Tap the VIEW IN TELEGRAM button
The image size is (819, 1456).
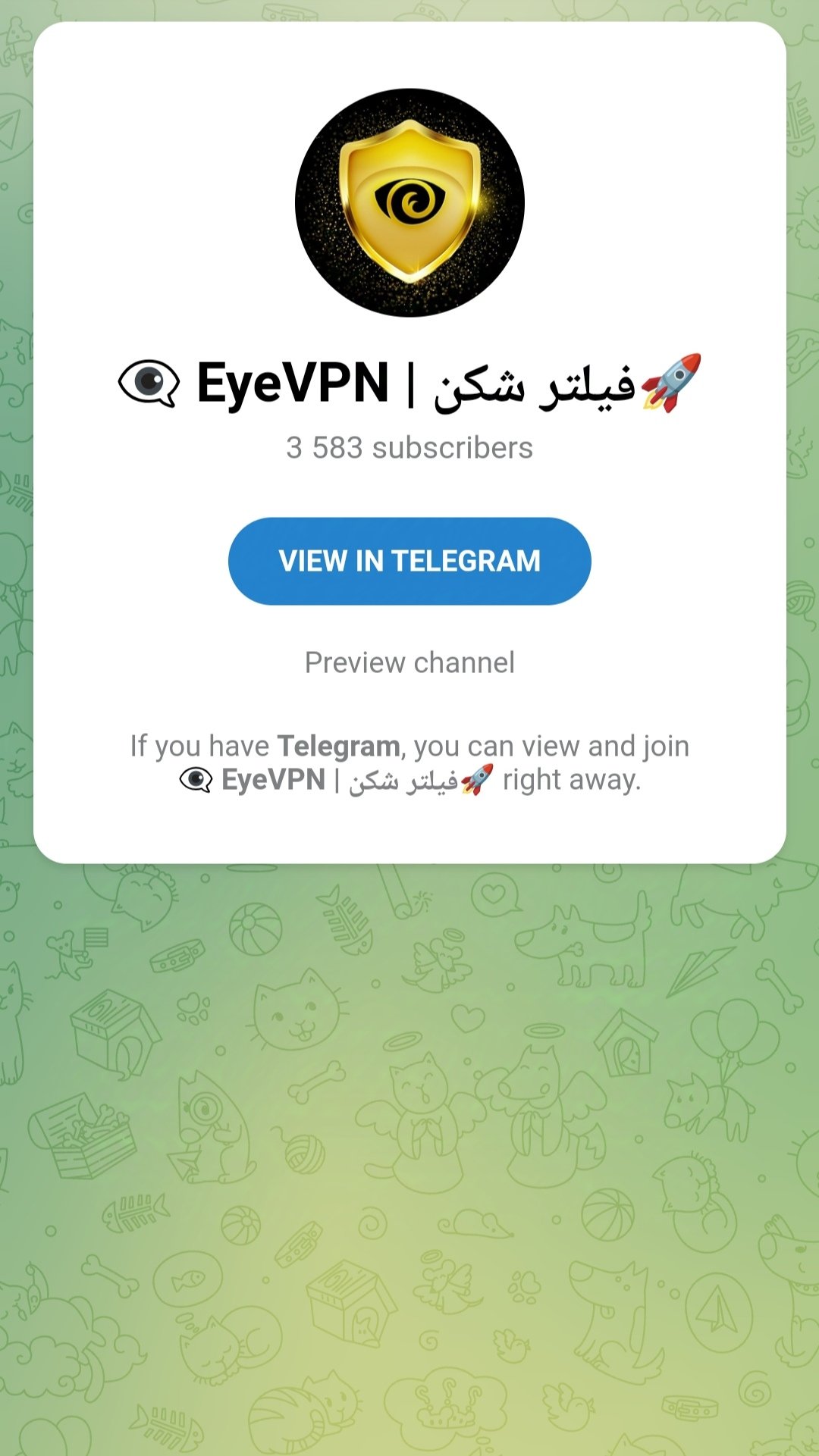click(x=409, y=561)
